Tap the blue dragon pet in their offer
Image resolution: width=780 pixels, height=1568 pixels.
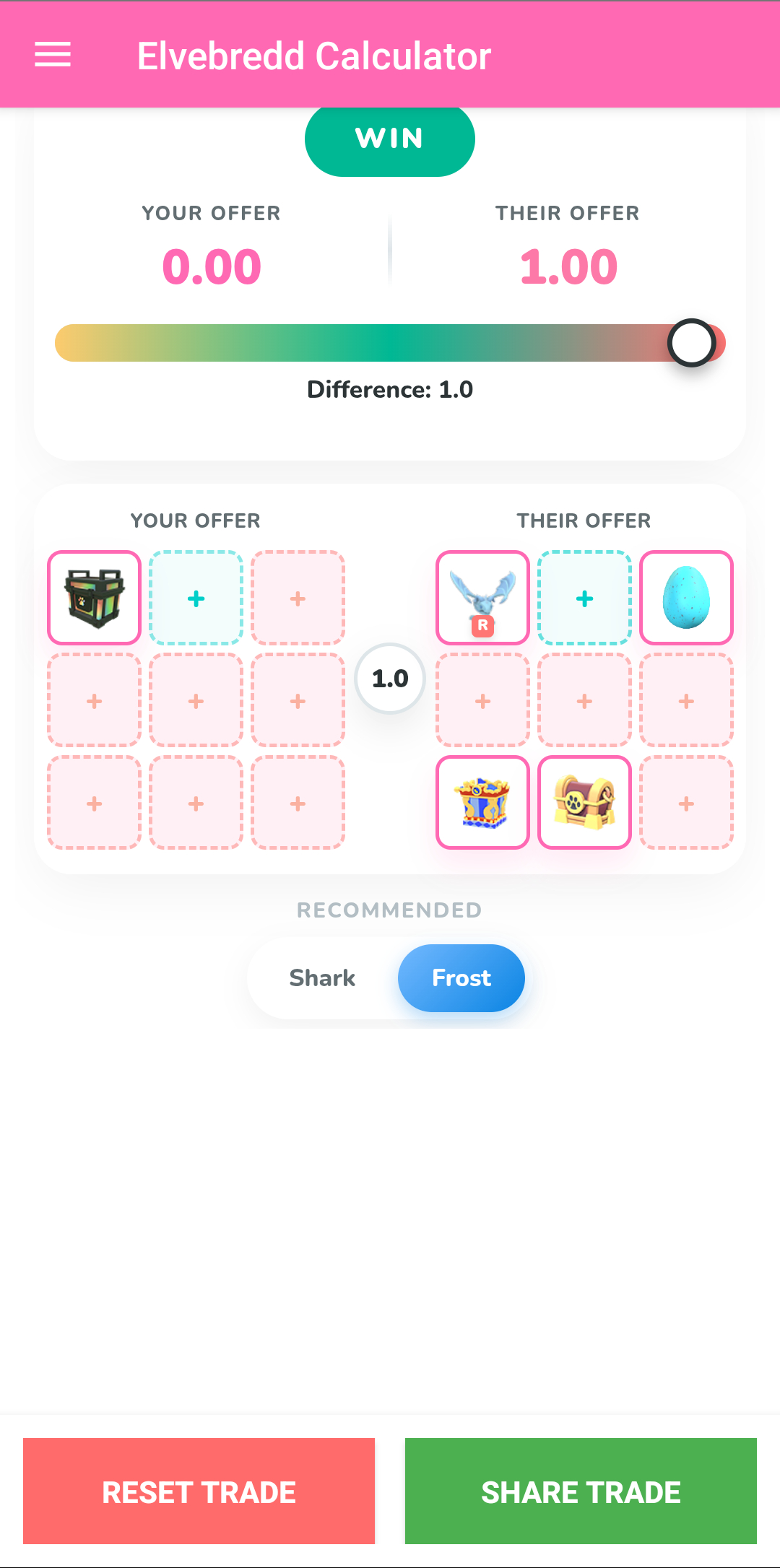tap(482, 598)
